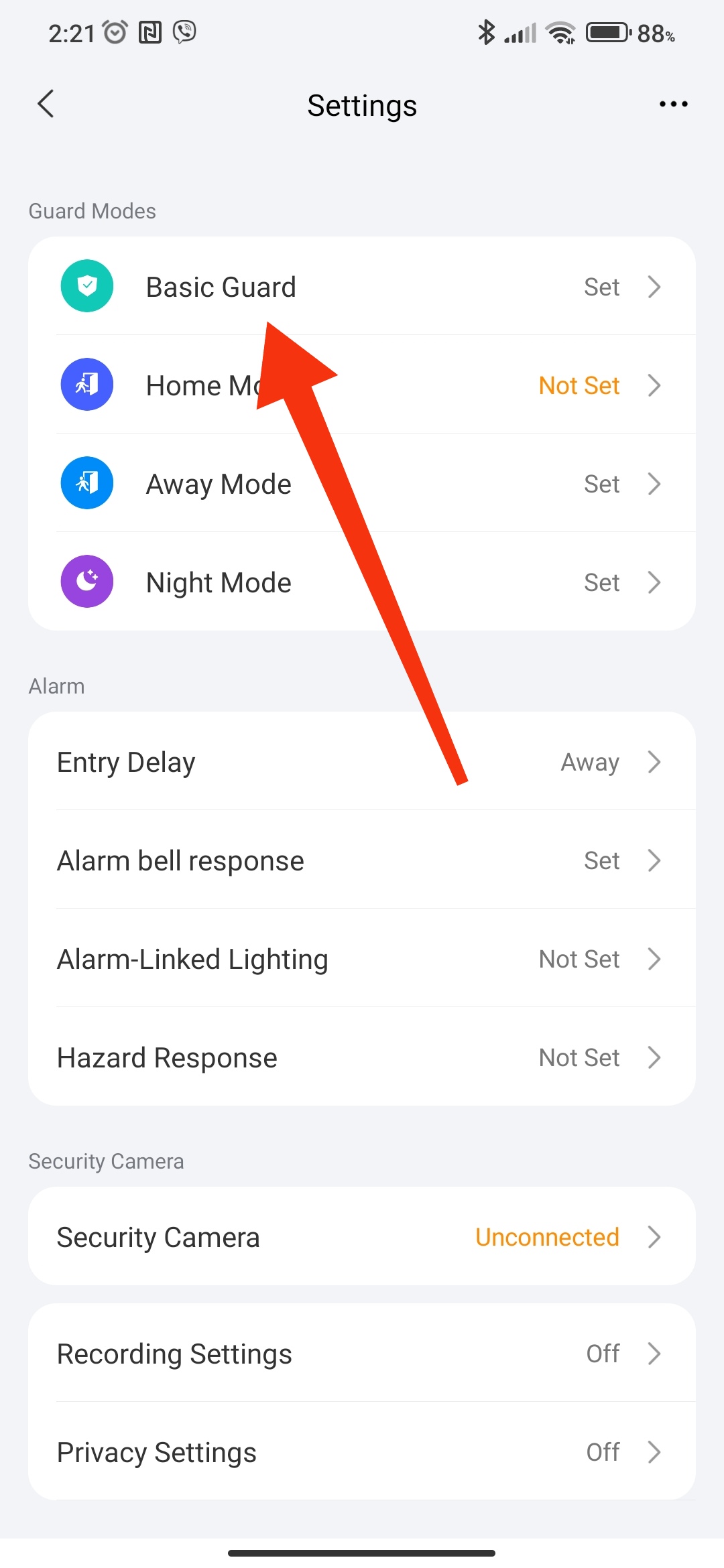Open Night Mode settings
This screenshot has height=1568, width=724.
click(362, 582)
